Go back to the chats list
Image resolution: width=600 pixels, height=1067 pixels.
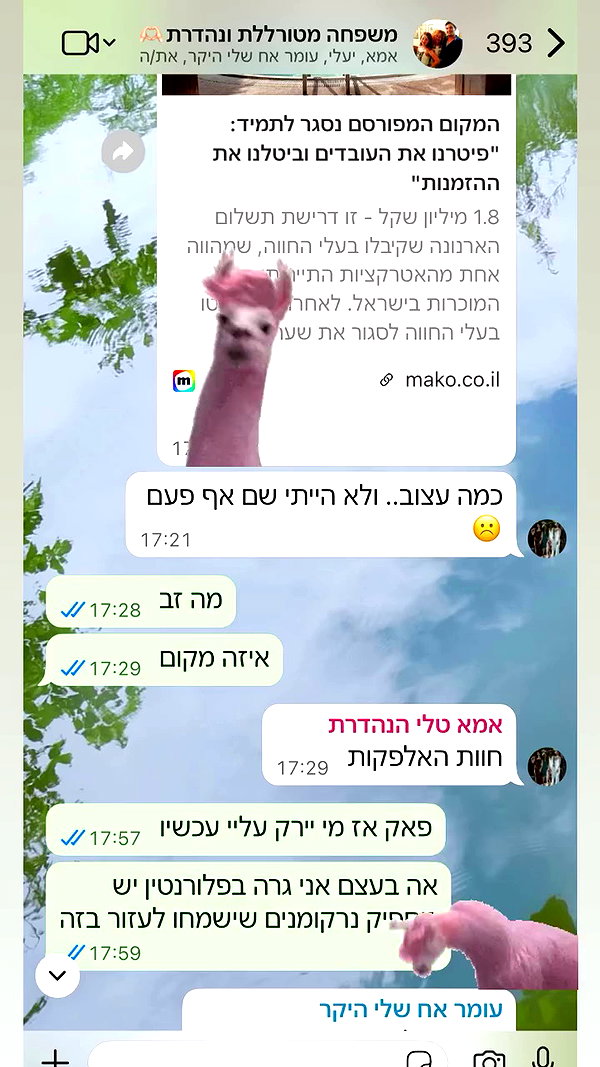556,44
